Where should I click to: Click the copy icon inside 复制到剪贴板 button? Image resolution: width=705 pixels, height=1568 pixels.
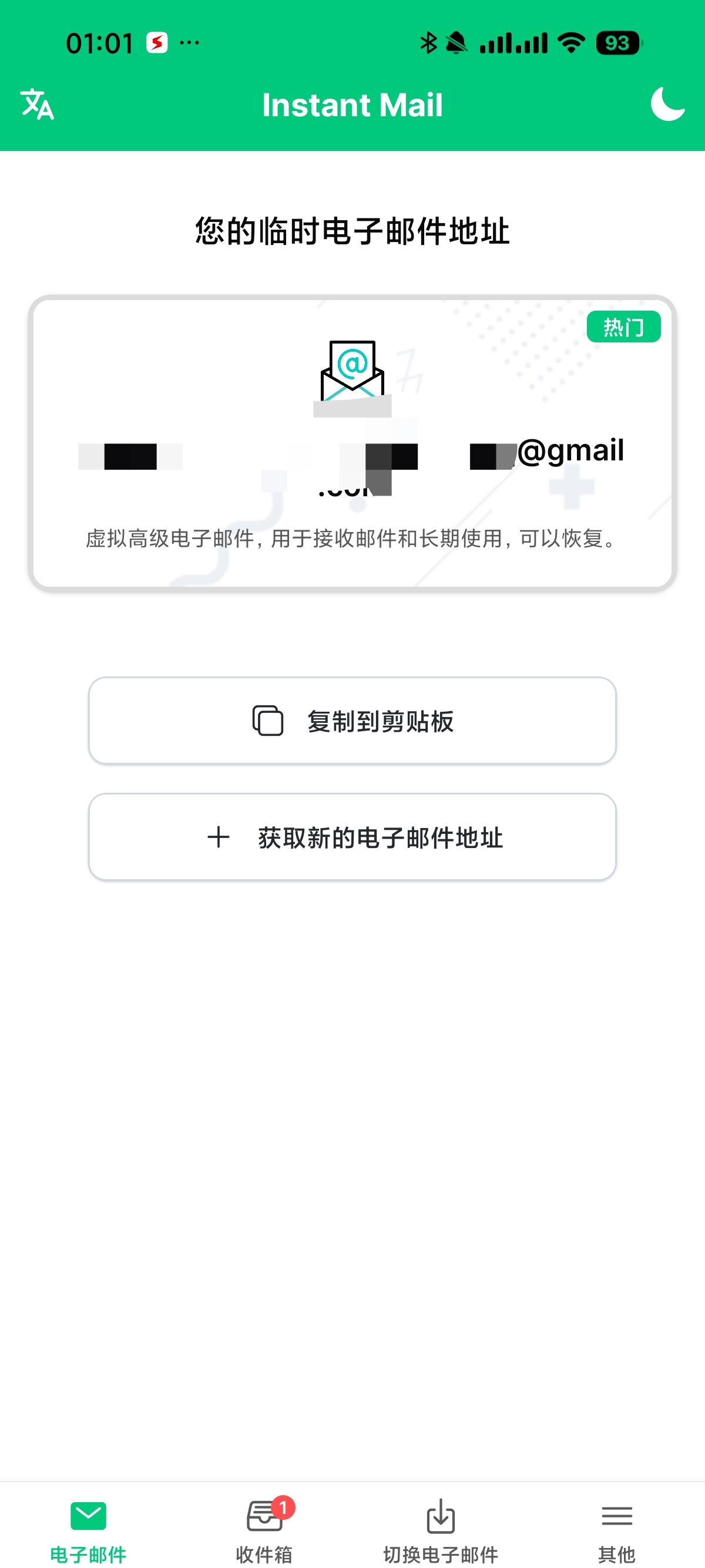click(x=267, y=721)
